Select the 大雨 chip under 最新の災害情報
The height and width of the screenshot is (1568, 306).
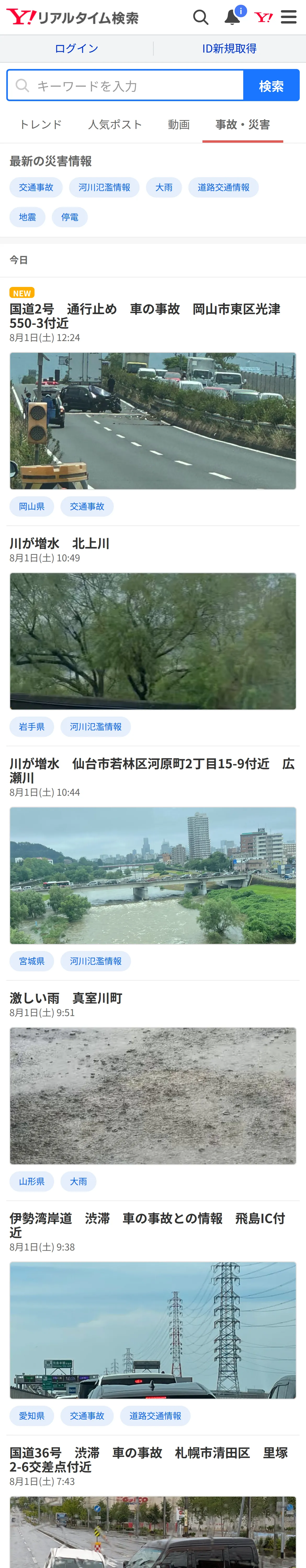click(x=164, y=187)
